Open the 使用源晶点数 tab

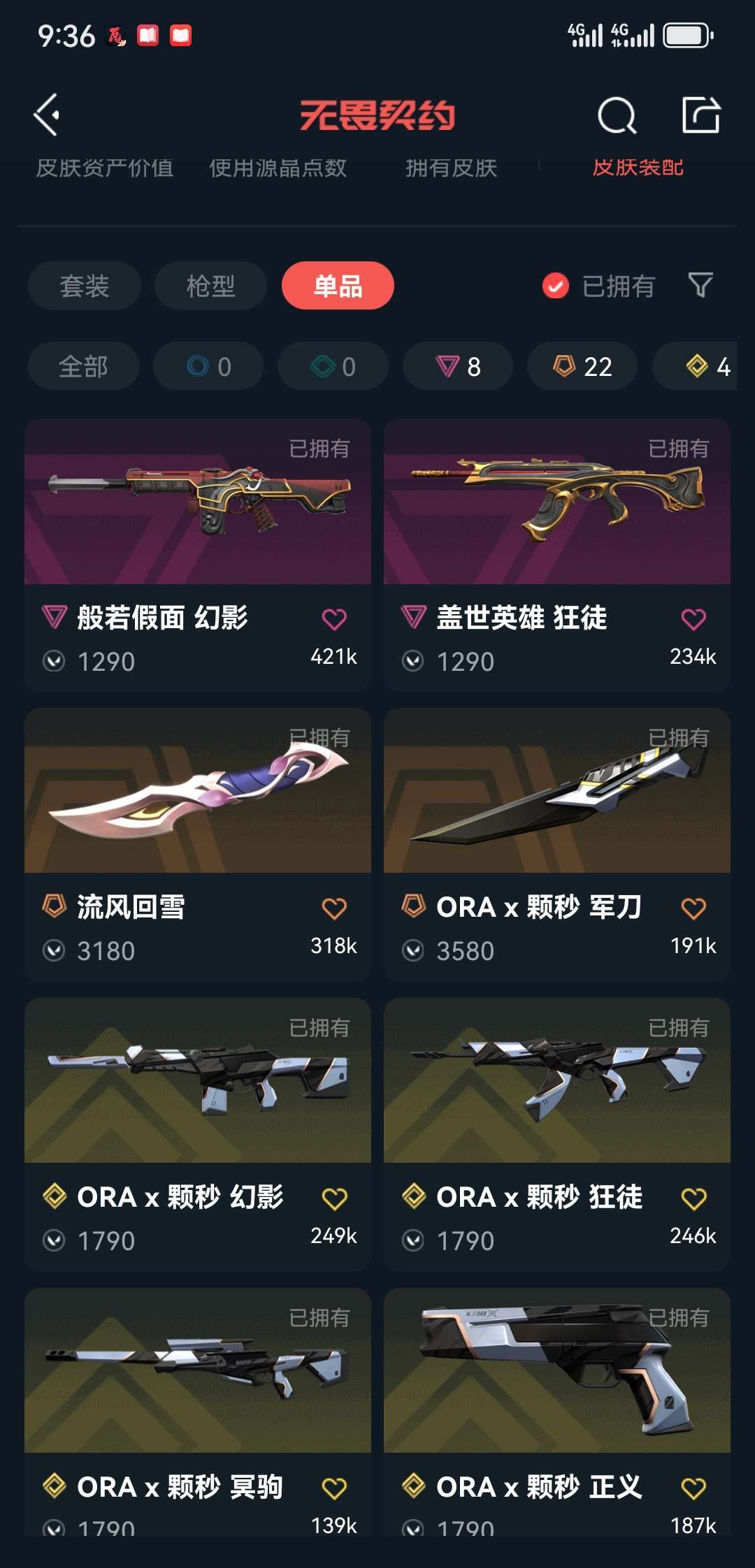(278, 168)
